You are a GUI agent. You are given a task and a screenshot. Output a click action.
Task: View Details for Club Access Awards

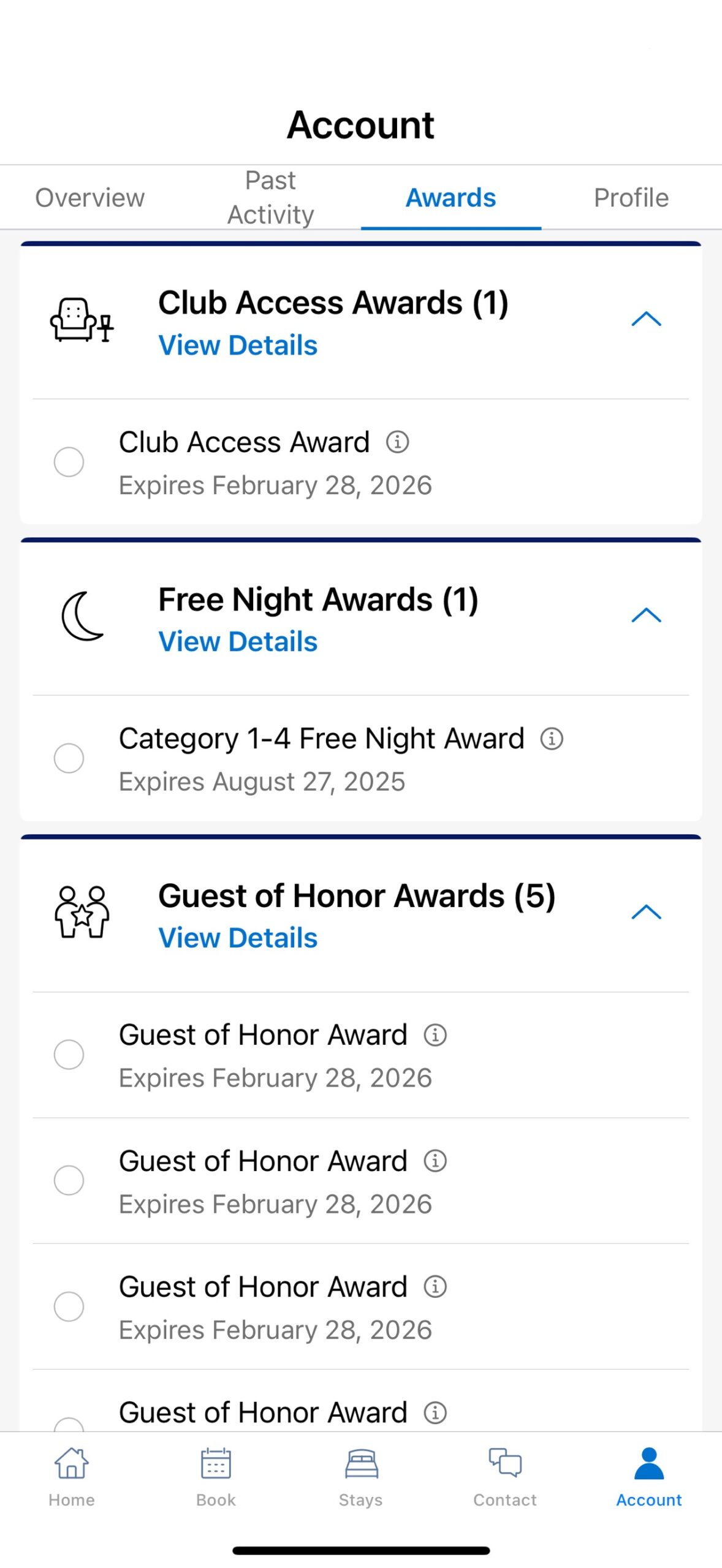tap(238, 345)
